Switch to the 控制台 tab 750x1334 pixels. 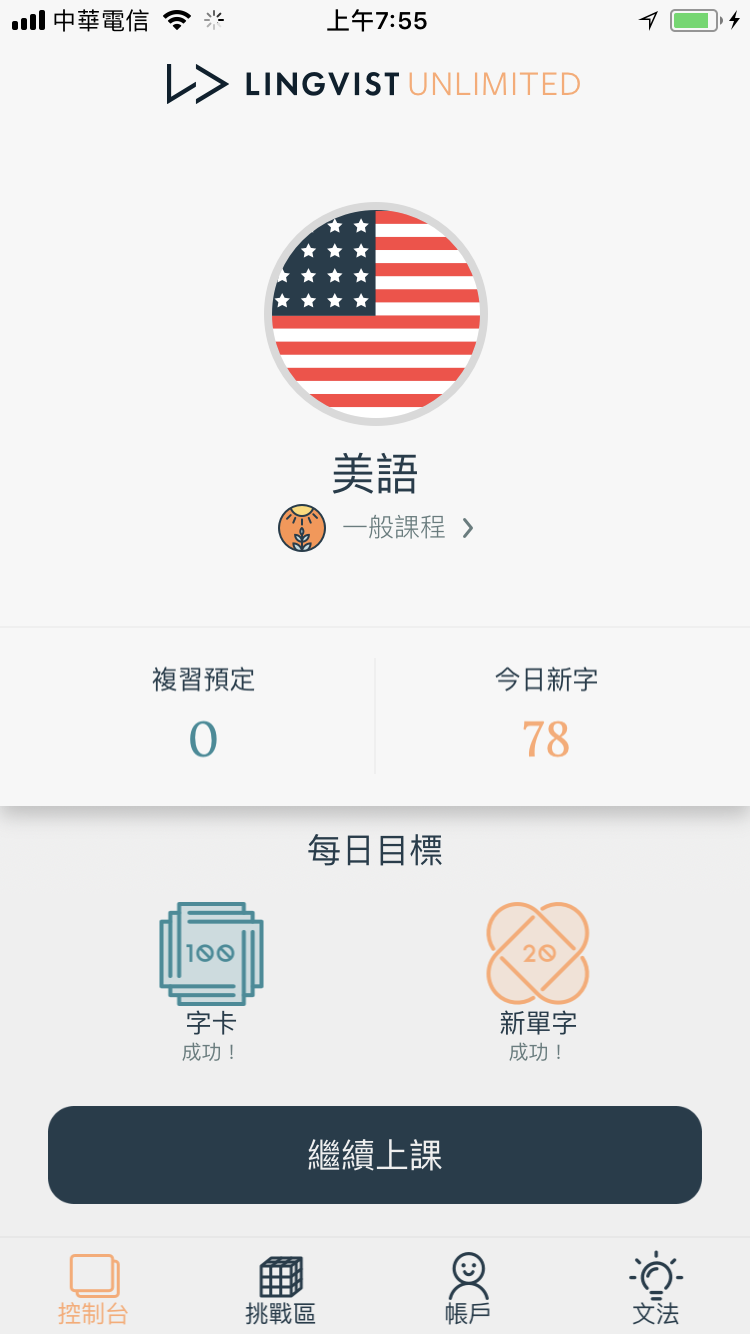coord(93,1289)
